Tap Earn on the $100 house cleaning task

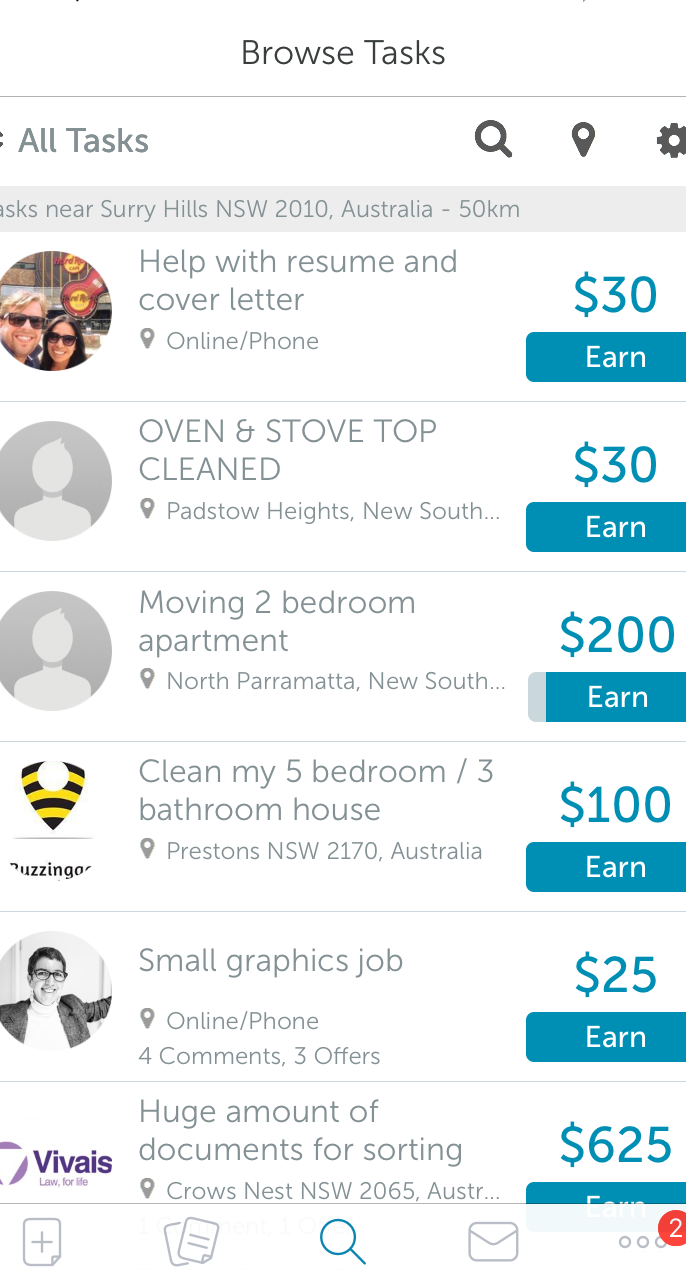point(607,867)
